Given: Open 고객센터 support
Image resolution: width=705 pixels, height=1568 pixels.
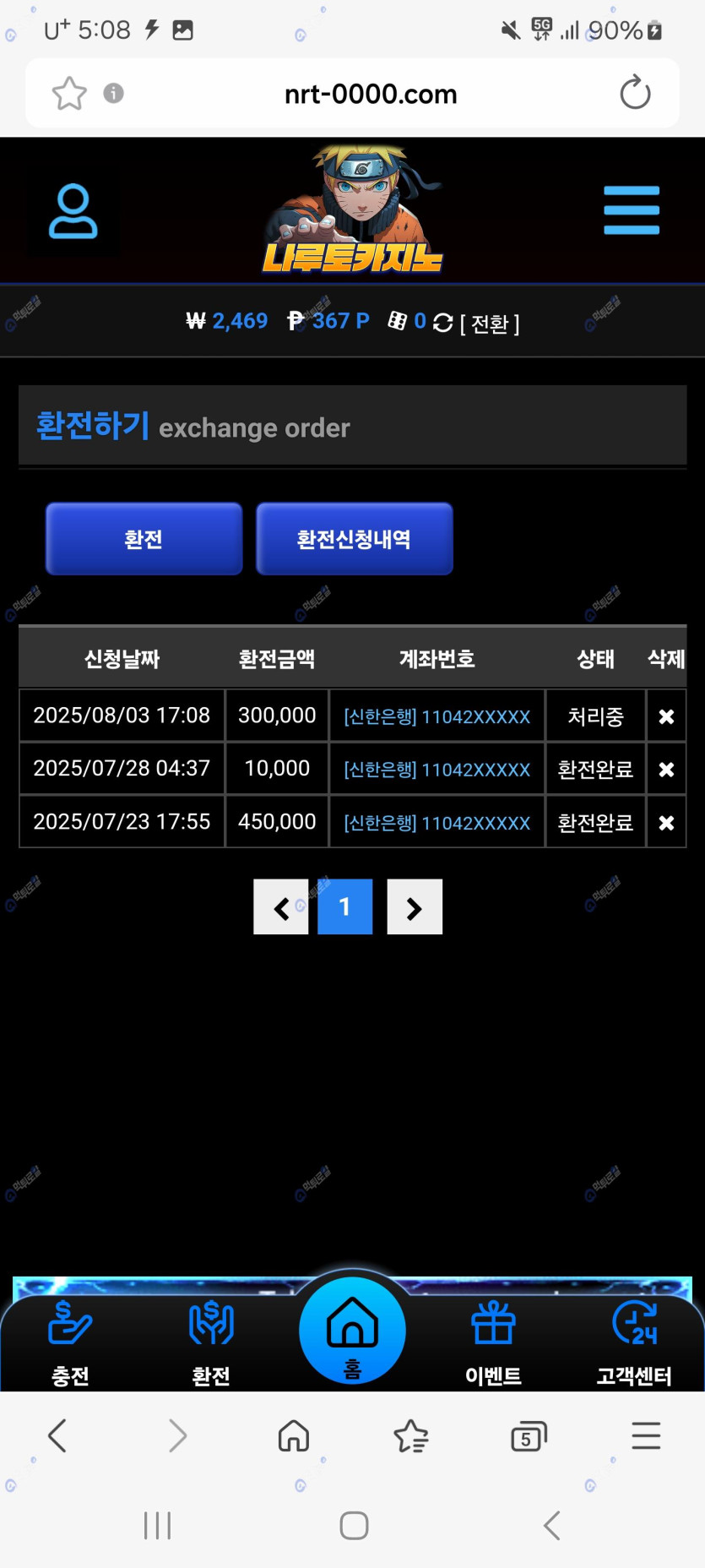Looking at the screenshot, I should pos(634,1343).
